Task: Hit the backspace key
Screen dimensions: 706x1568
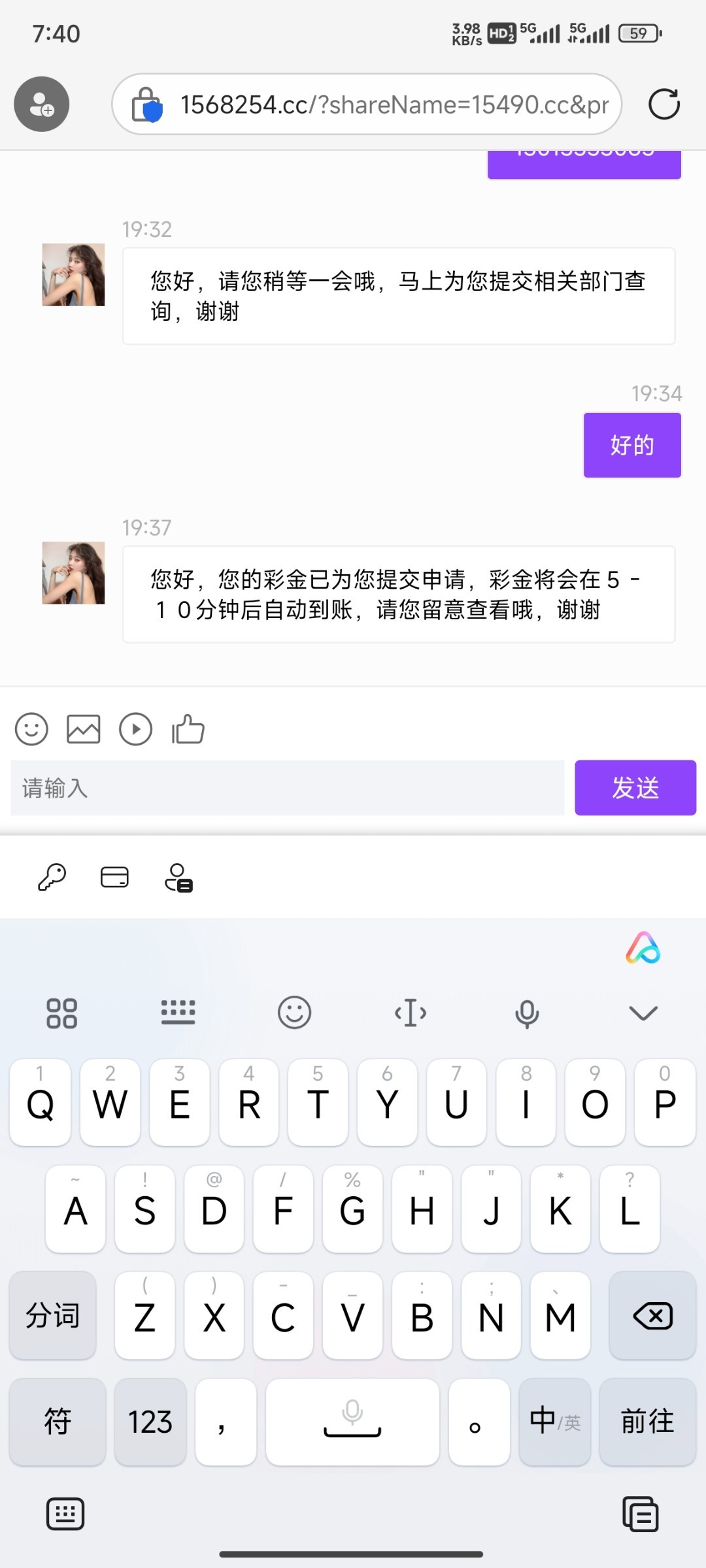Action: [x=652, y=1316]
